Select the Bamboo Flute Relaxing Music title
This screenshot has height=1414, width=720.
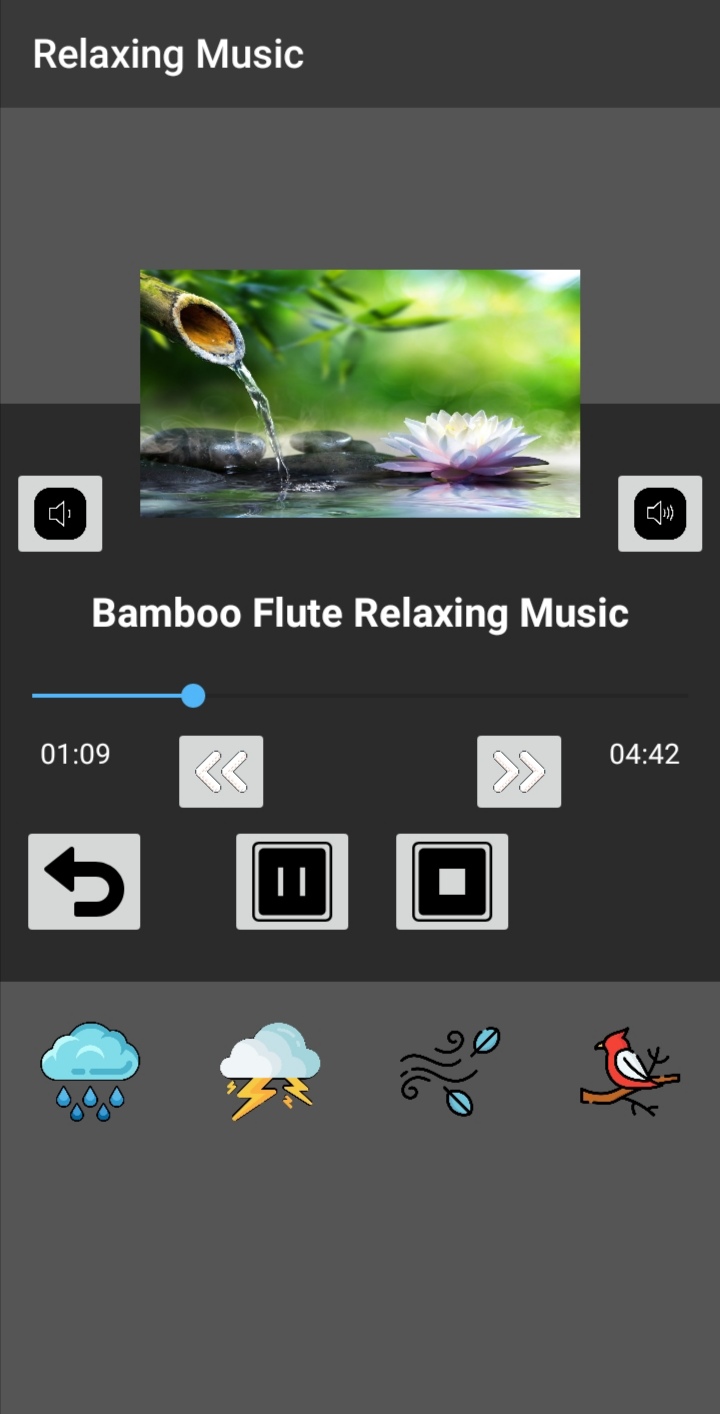click(x=360, y=612)
